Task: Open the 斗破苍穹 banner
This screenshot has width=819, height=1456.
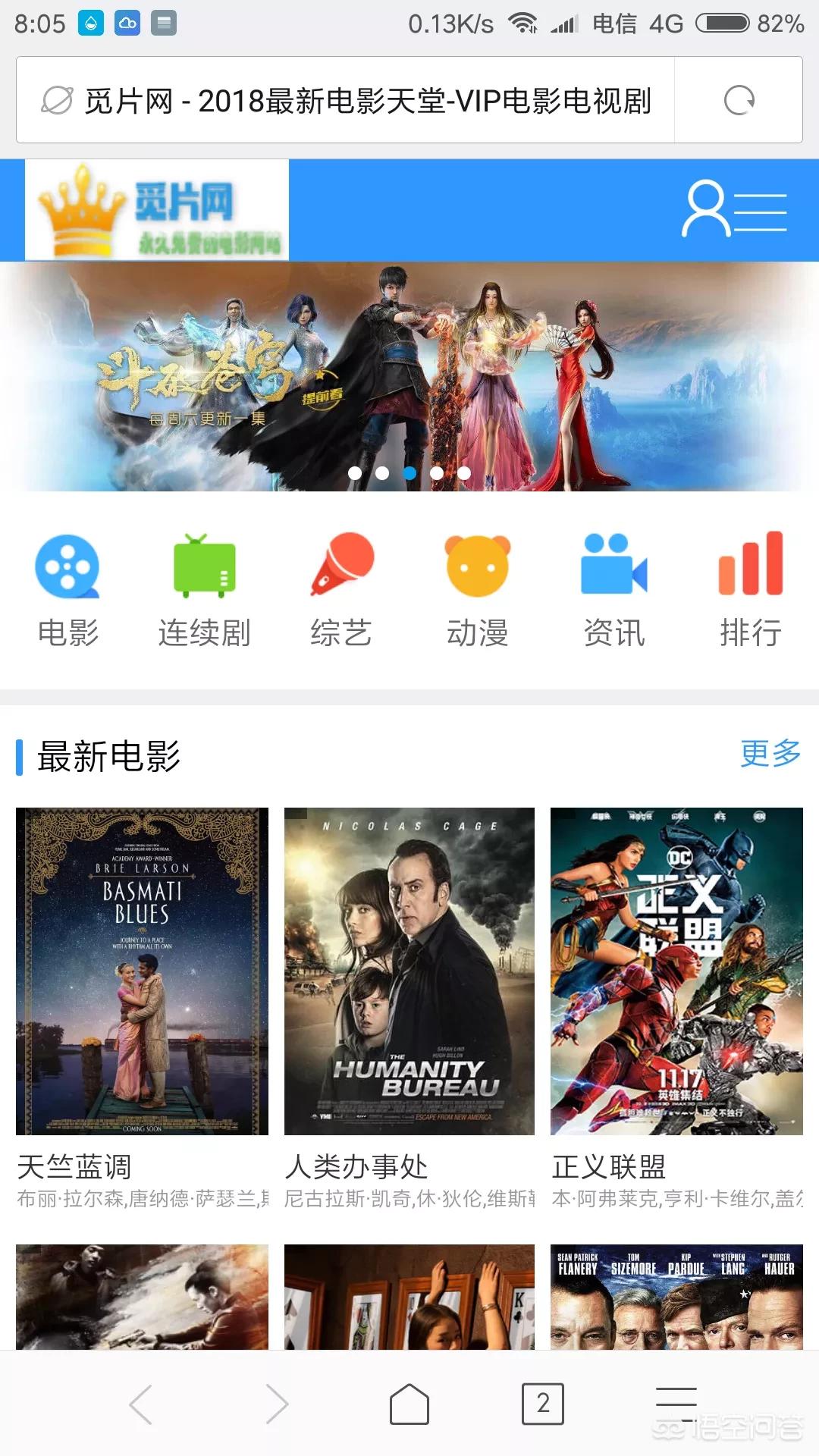Action: tap(409, 376)
